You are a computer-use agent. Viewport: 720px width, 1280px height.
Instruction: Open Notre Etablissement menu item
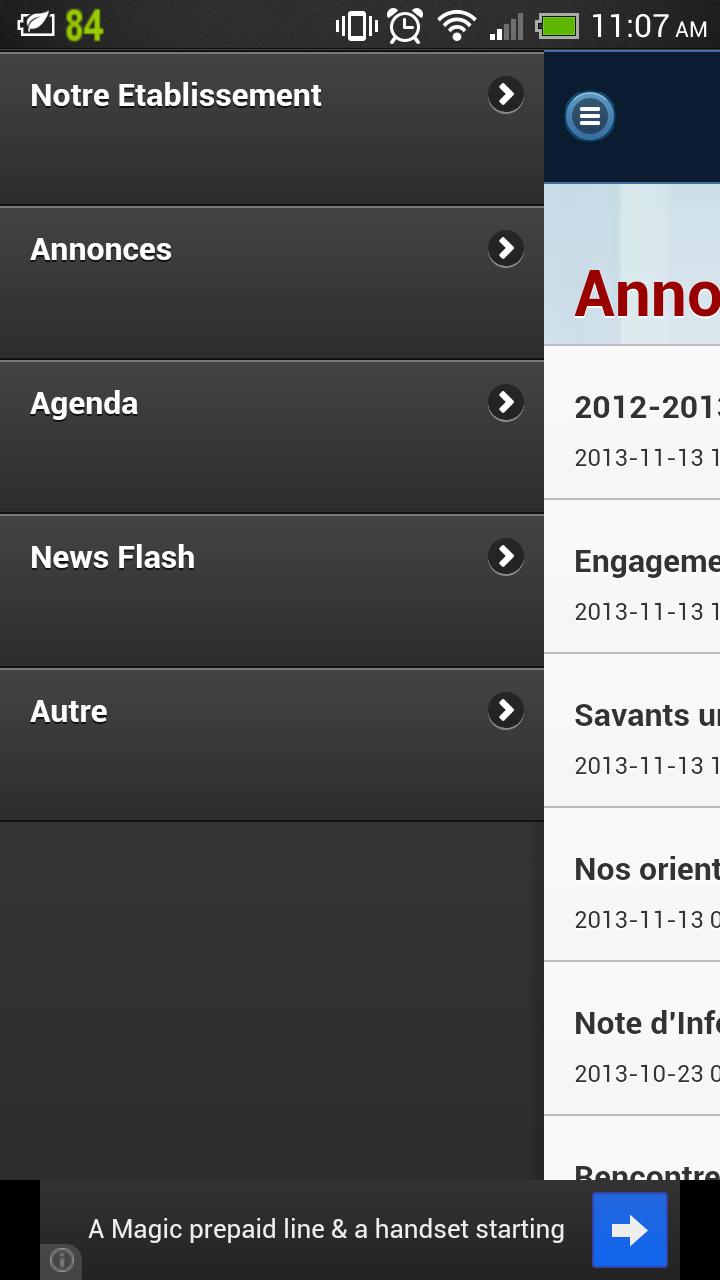click(x=270, y=128)
